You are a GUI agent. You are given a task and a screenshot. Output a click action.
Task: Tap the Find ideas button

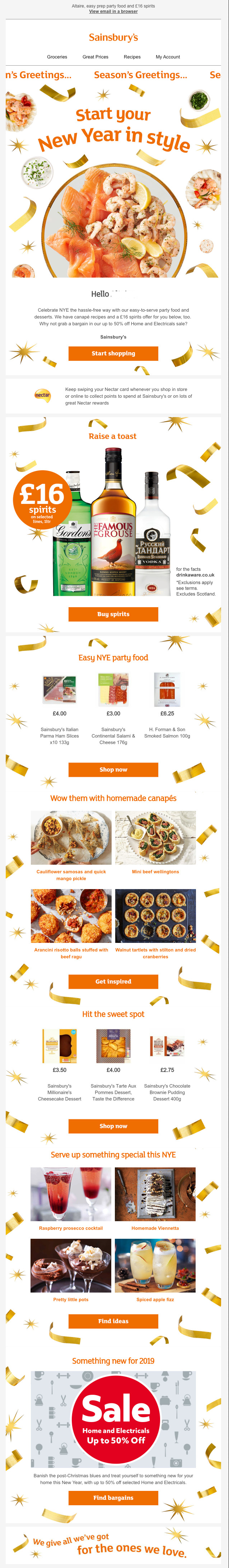[x=113, y=1321]
